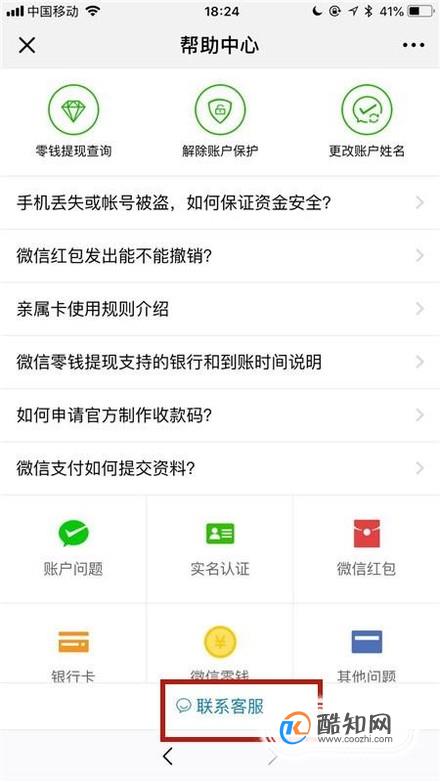Open question about 手机丢失或帐号被盗
Viewport: 440px width, 782px height.
(220, 203)
